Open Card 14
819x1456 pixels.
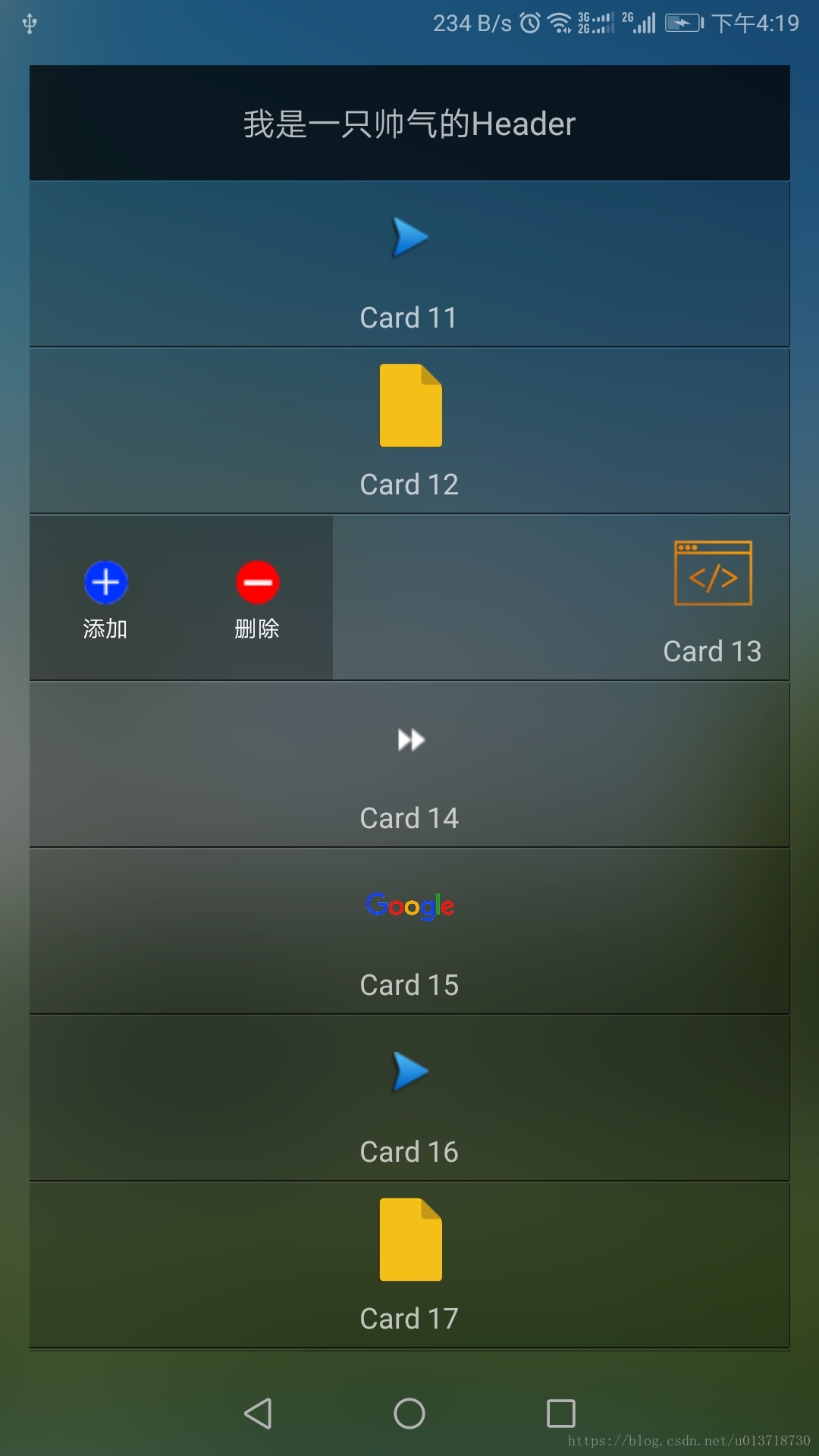409,764
